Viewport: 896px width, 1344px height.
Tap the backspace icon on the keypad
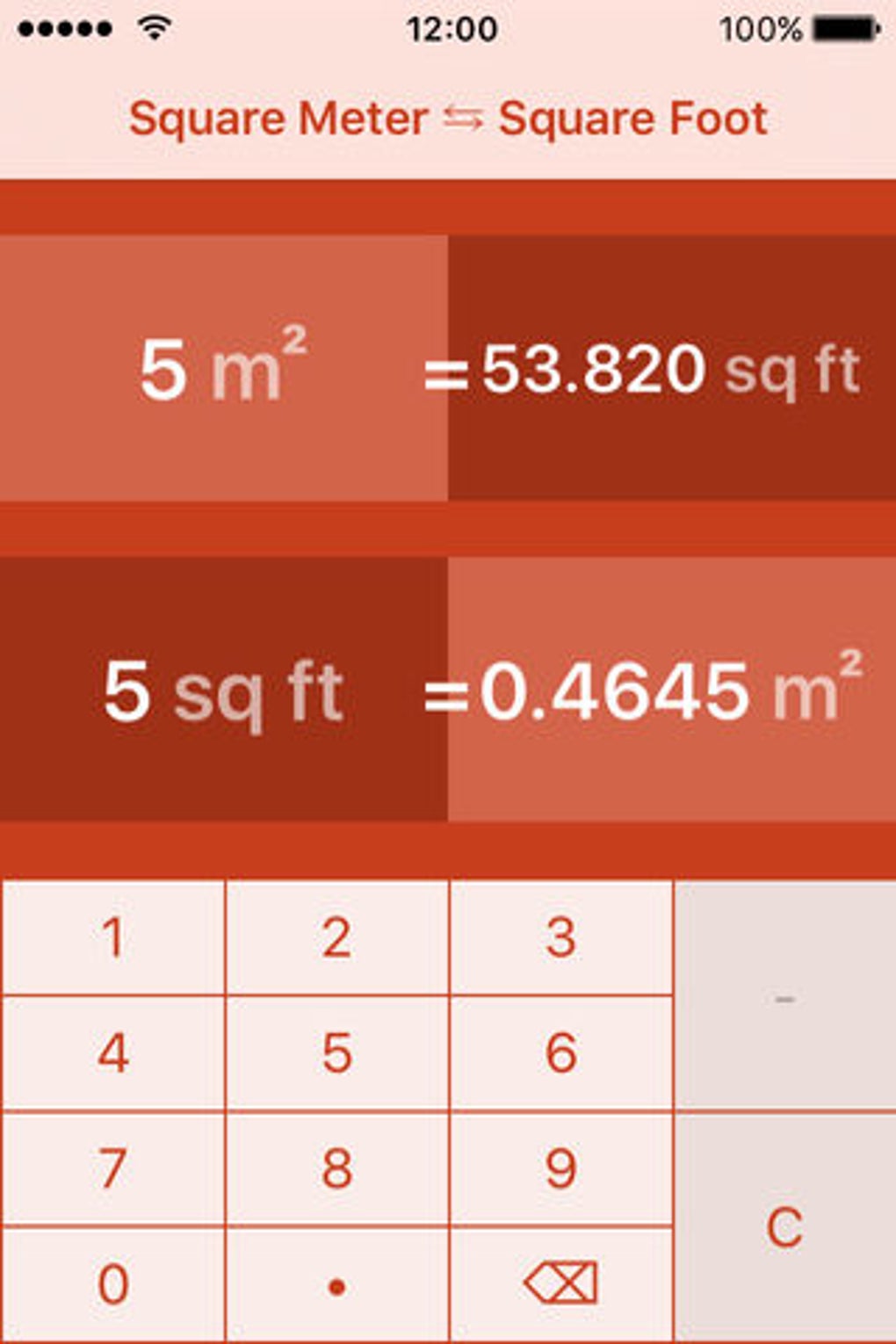click(560, 1283)
